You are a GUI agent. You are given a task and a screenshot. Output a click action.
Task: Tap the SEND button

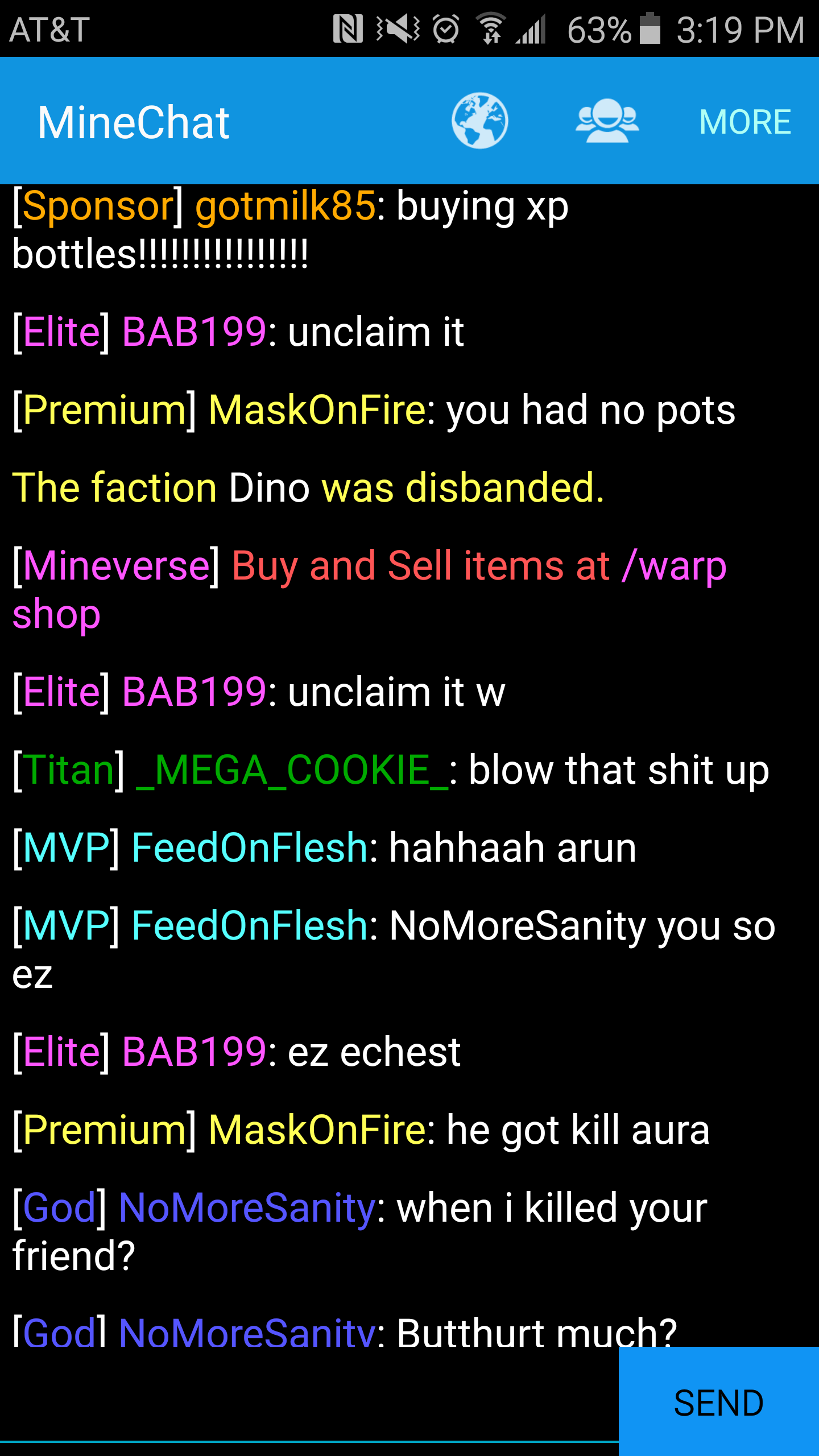tap(718, 1403)
